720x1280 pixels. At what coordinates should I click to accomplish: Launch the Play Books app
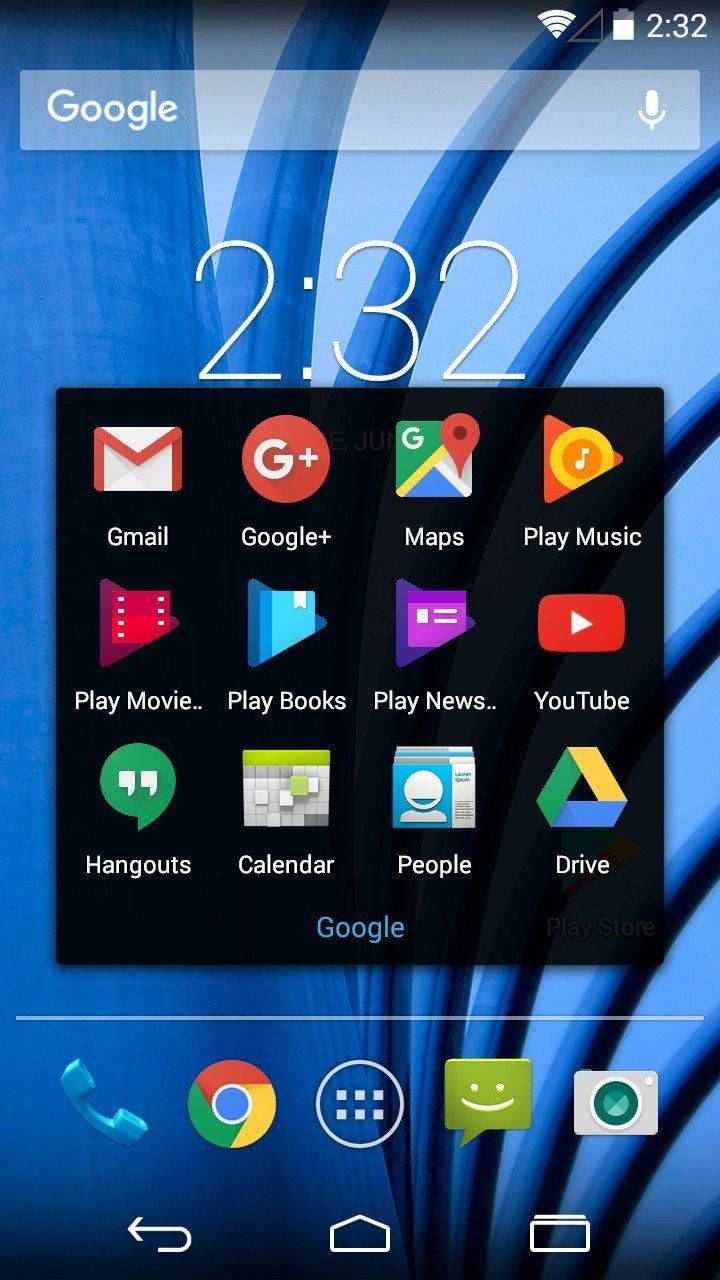click(286, 622)
